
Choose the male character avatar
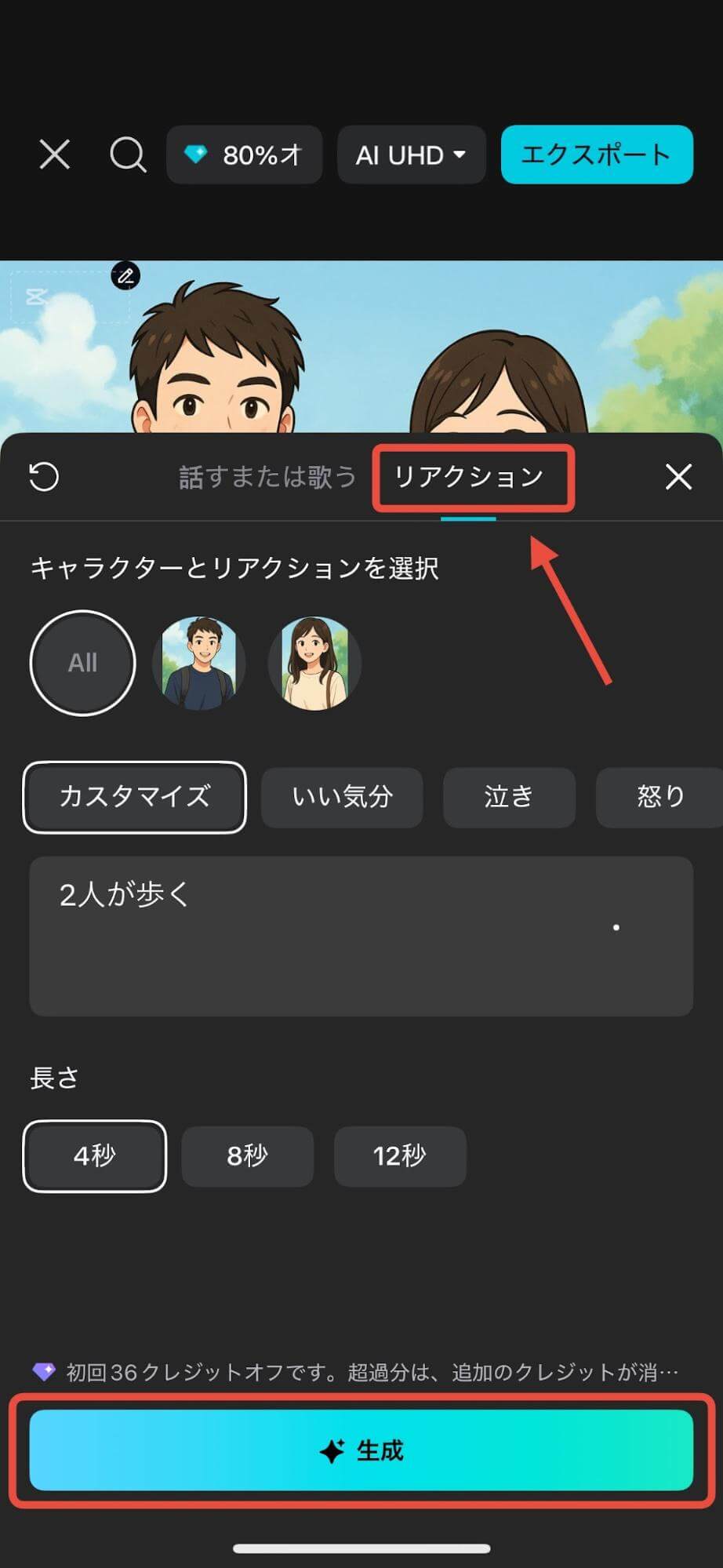point(199,663)
